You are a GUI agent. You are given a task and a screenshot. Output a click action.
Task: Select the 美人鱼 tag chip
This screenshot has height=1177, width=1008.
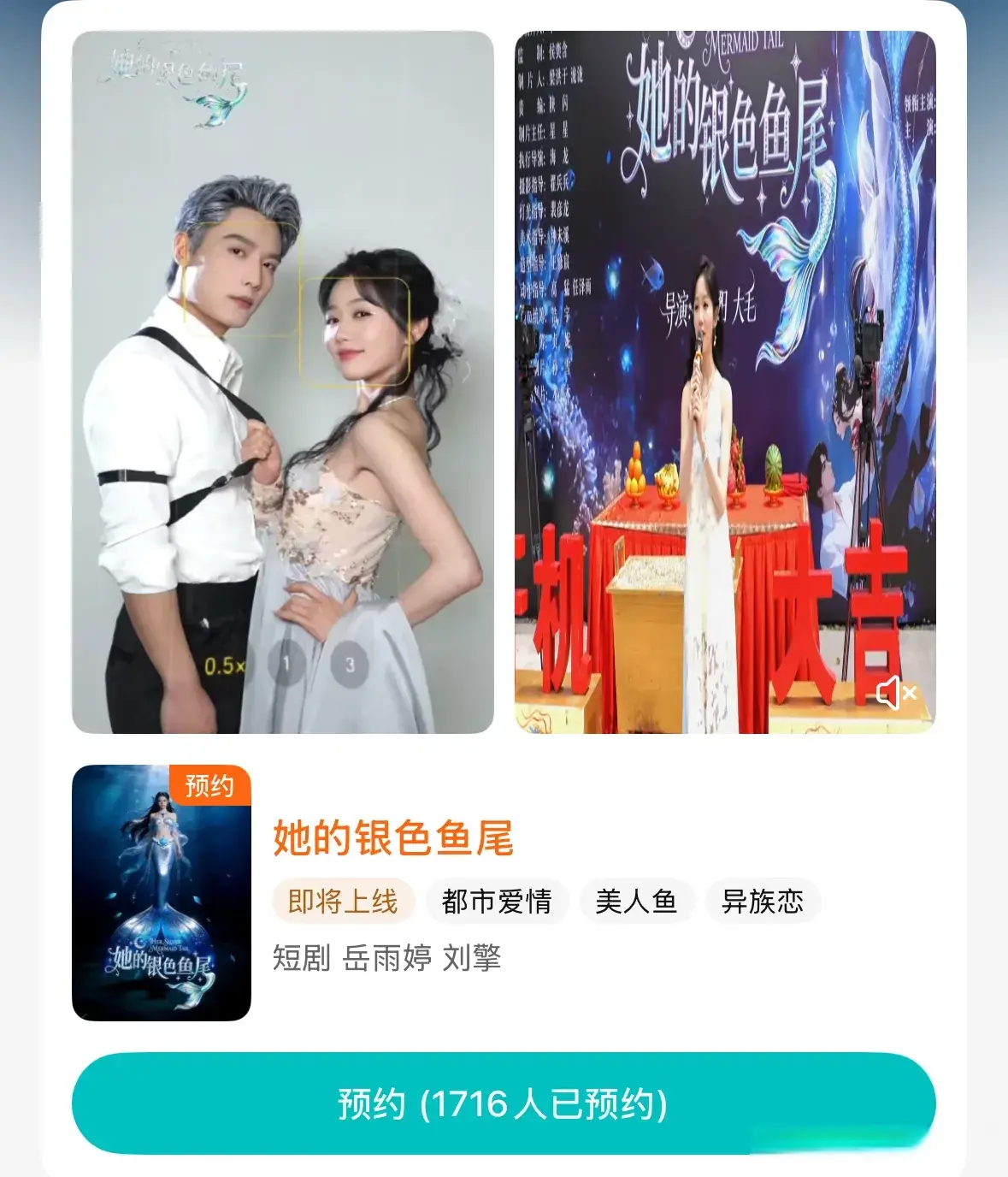point(636,902)
